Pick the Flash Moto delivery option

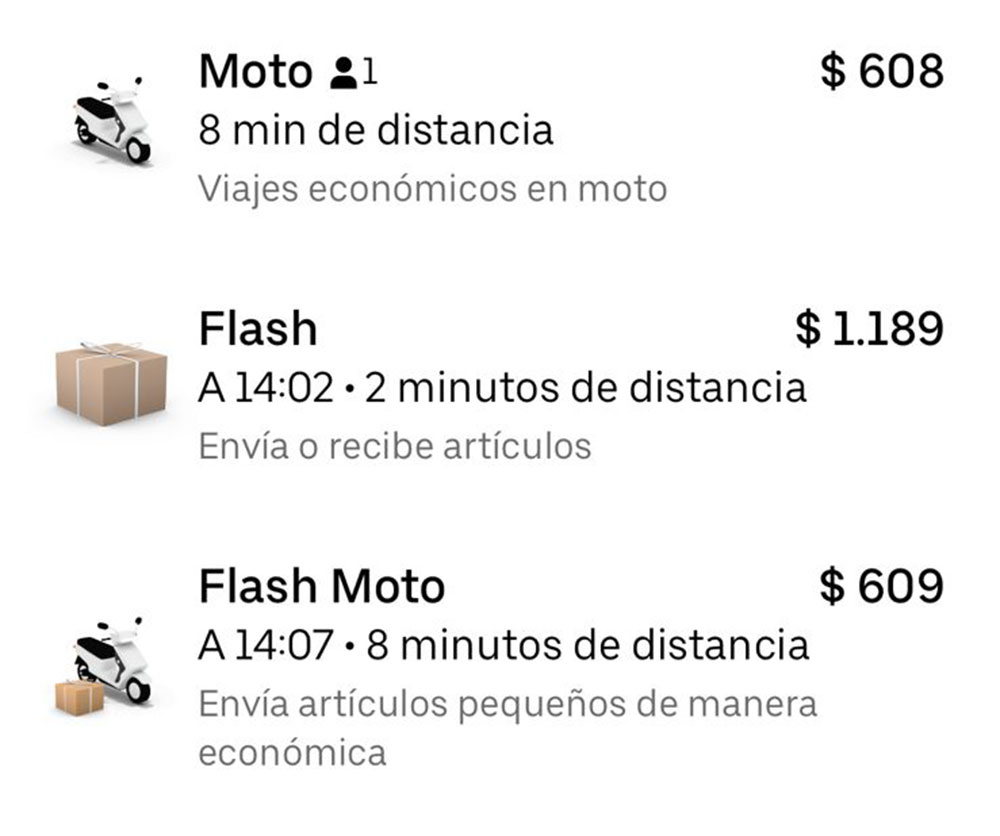[x=500, y=660]
